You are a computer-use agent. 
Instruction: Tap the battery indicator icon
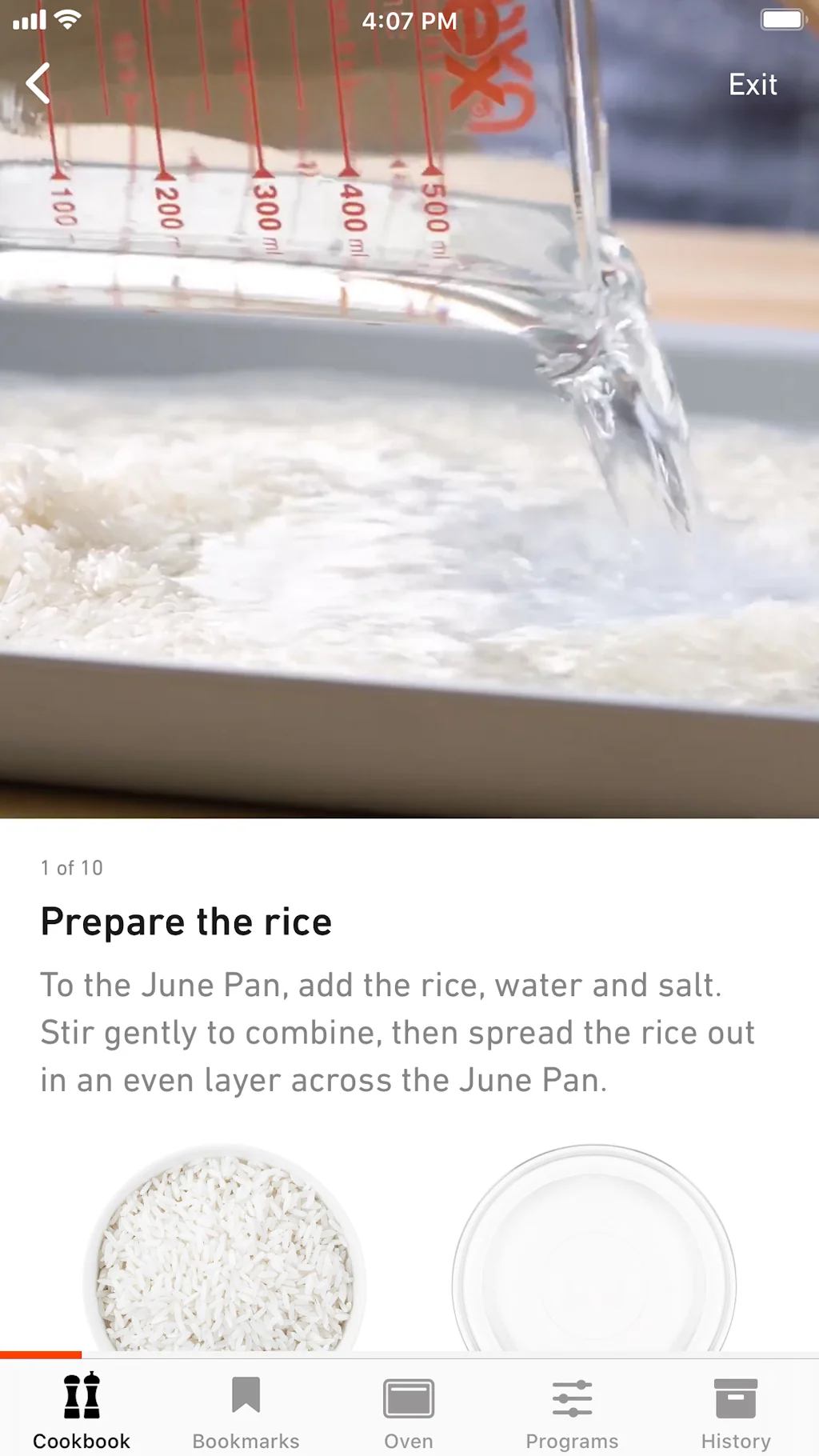click(x=782, y=20)
